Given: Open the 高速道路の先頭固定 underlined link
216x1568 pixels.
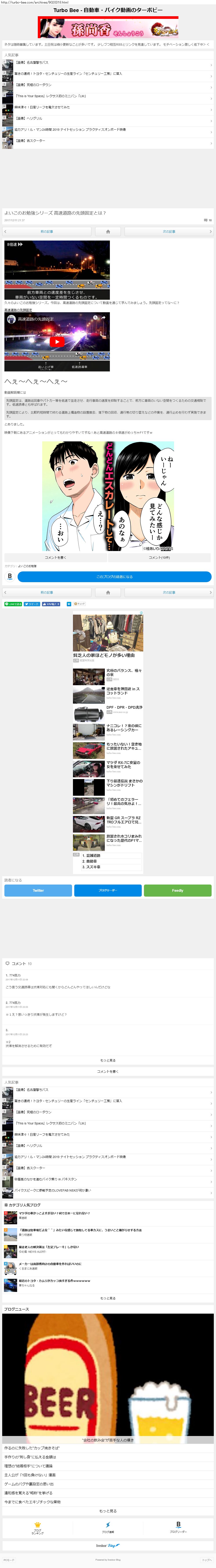Looking at the screenshot, I should click(x=18, y=310).
